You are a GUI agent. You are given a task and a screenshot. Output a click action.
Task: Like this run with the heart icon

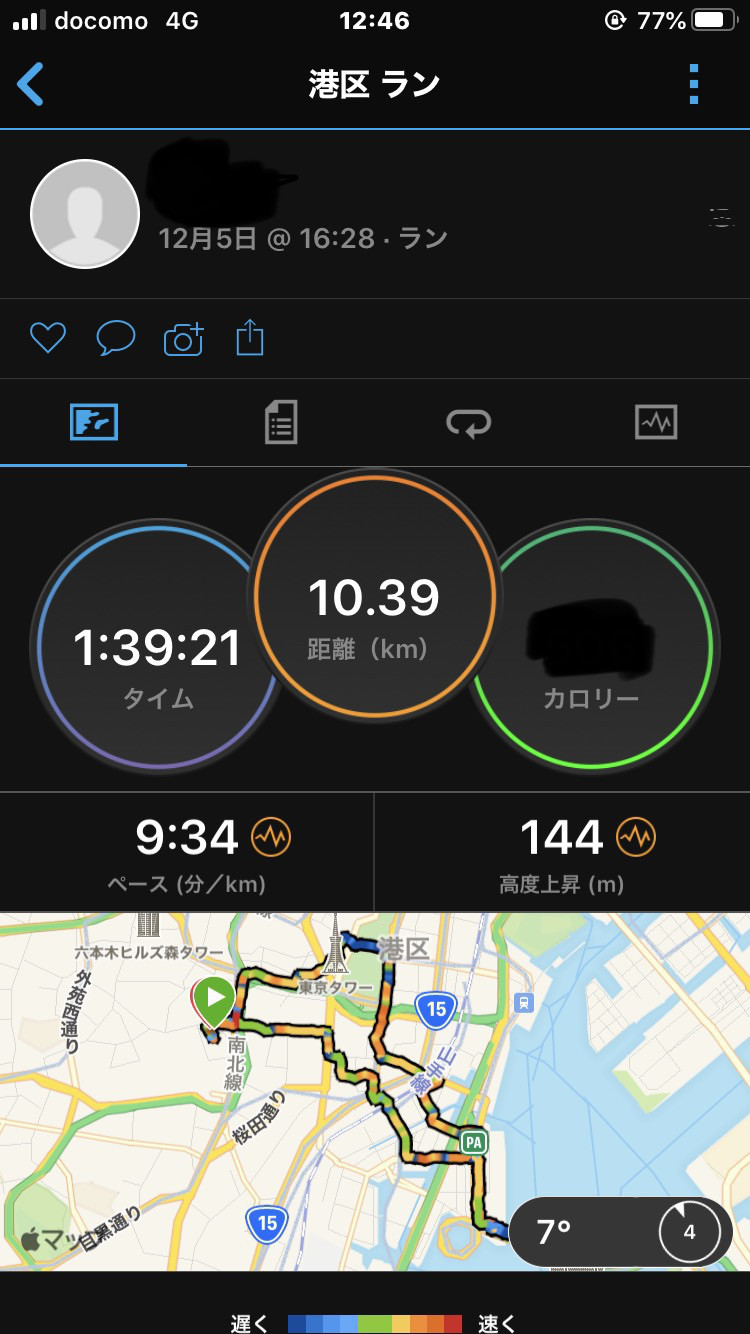tap(47, 339)
